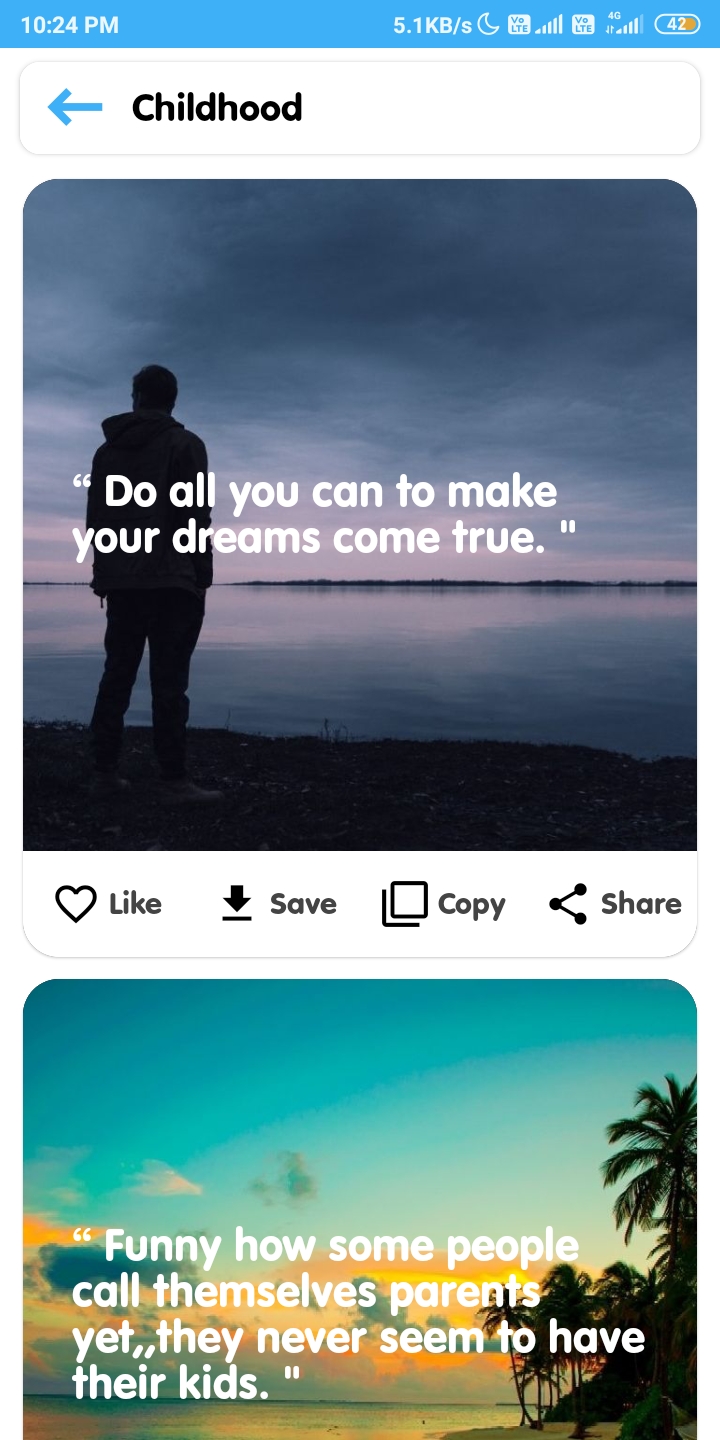The width and height of the screenshot is (720, 1440).
Task: Go back using the blue arrow
Action: tap(75, 107)
